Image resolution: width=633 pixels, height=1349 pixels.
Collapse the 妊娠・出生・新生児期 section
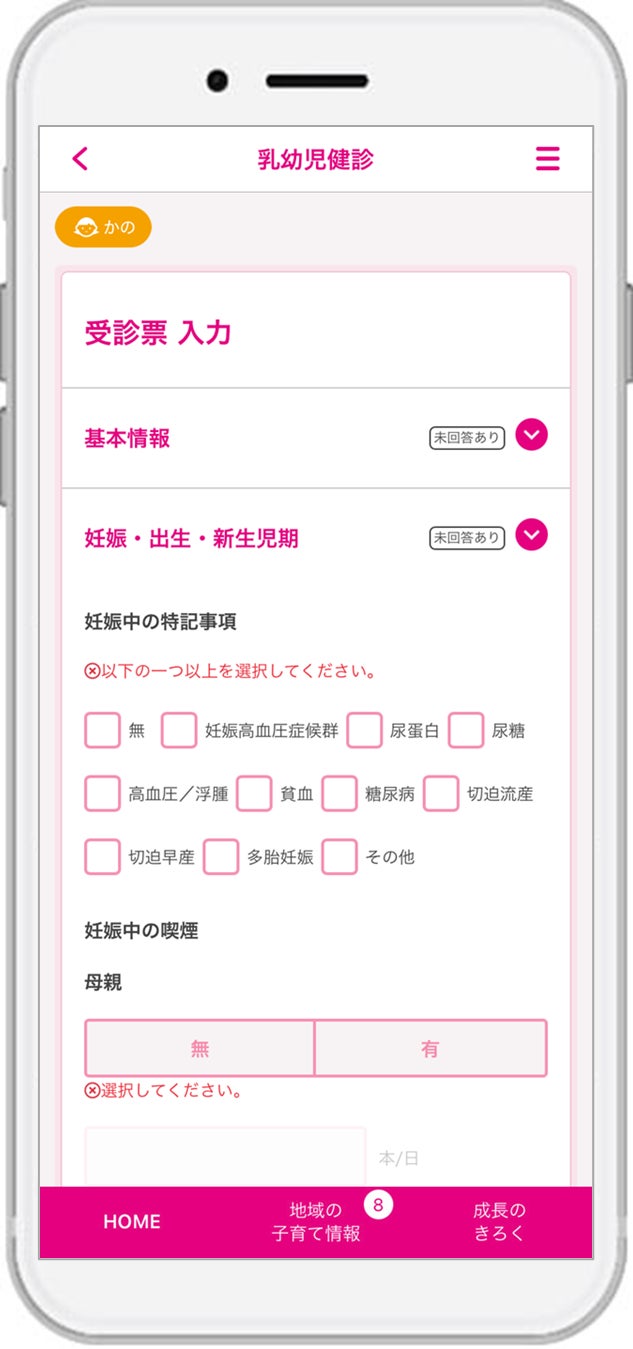coord(531,536)
